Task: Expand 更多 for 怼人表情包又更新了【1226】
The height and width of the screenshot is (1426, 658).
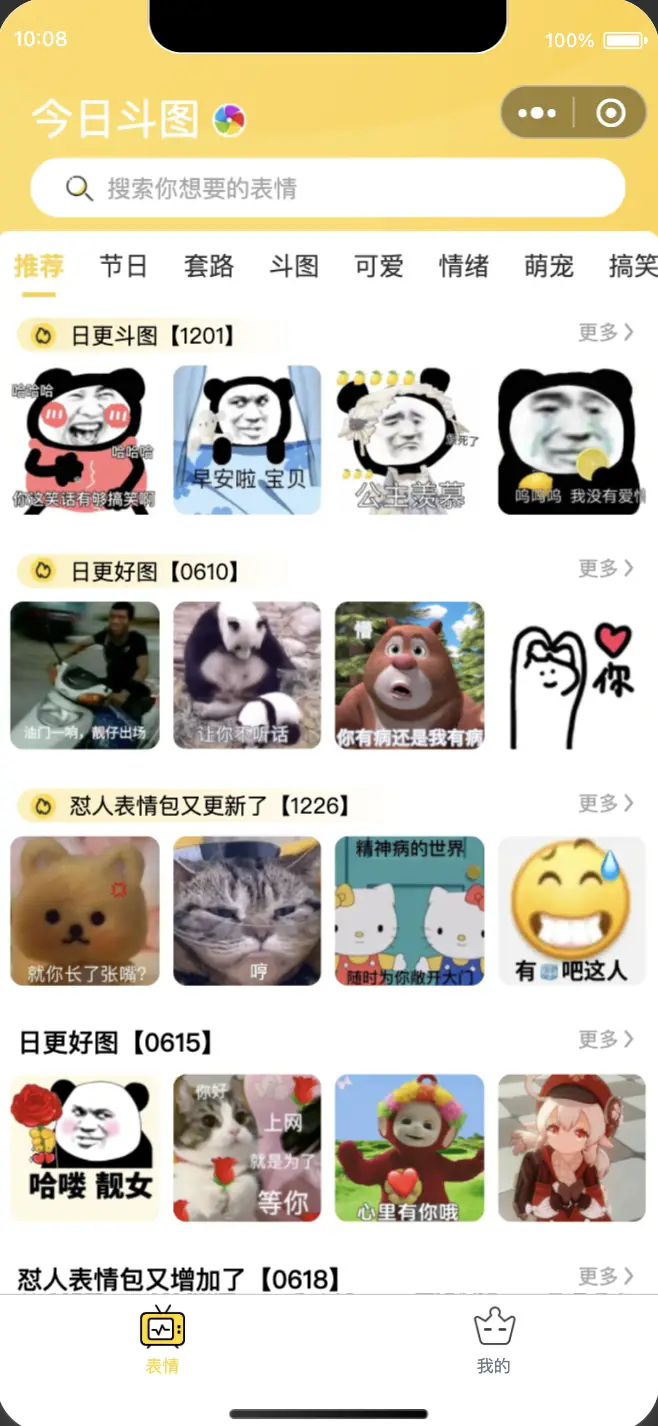Action: [x=605, y=804]
